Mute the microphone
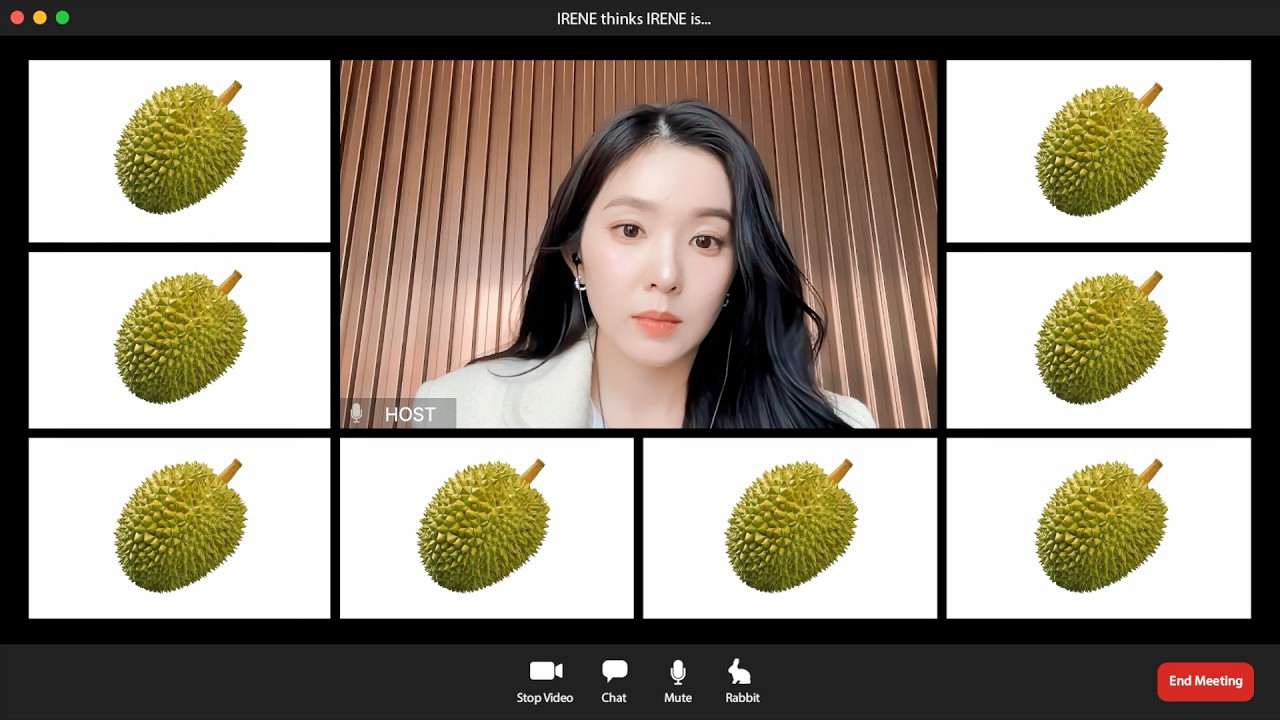 tap(677, 681)
